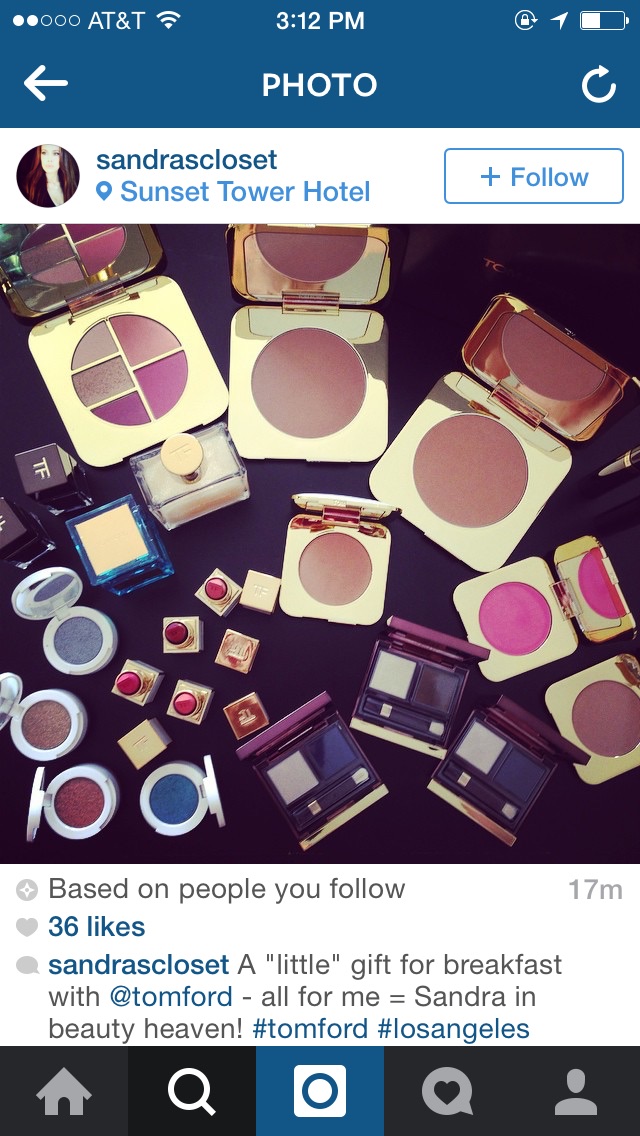Screen dimensions: 640x1136
Task: Open the sandrascloset username at top
Action: 186,160
